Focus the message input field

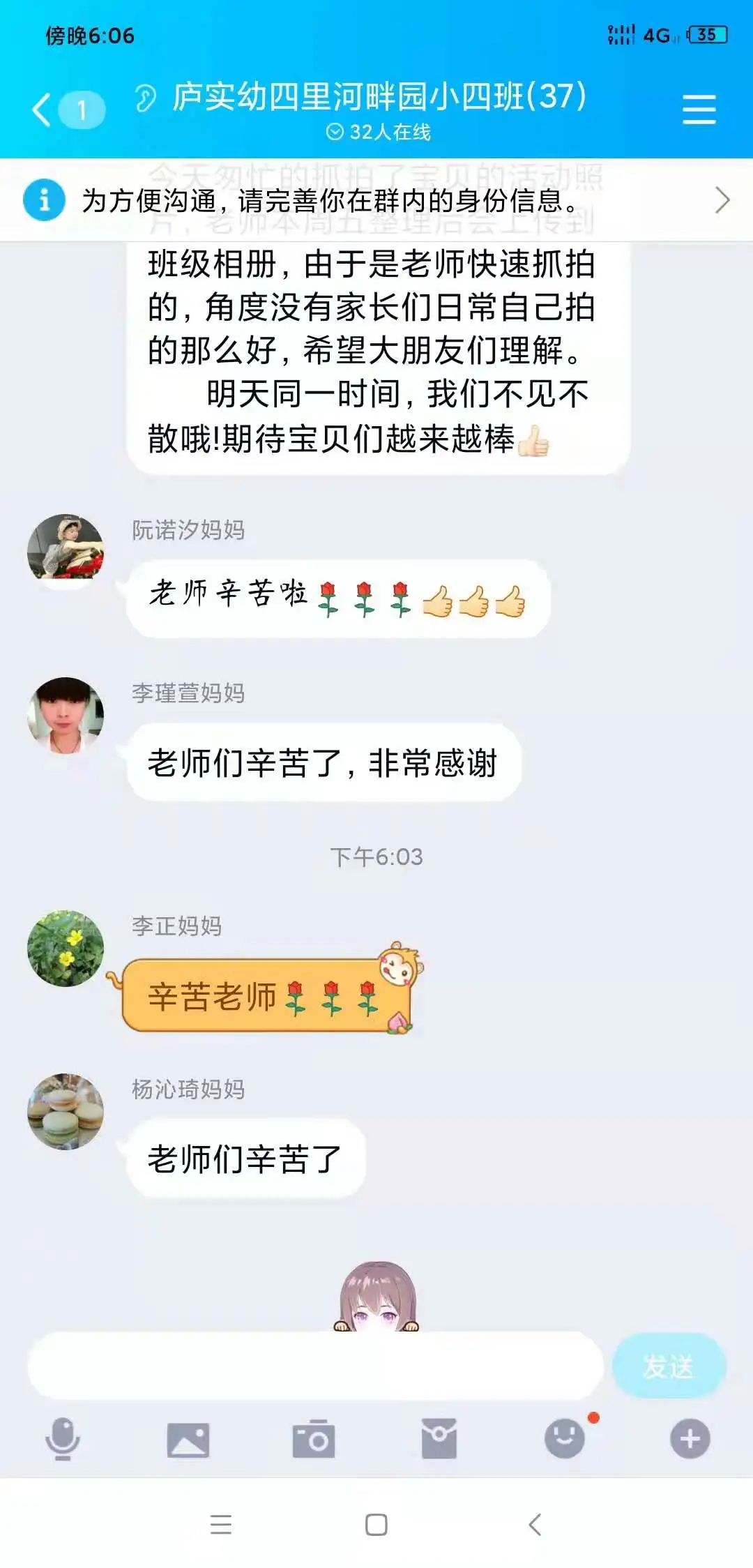[x=315, y=1366]
